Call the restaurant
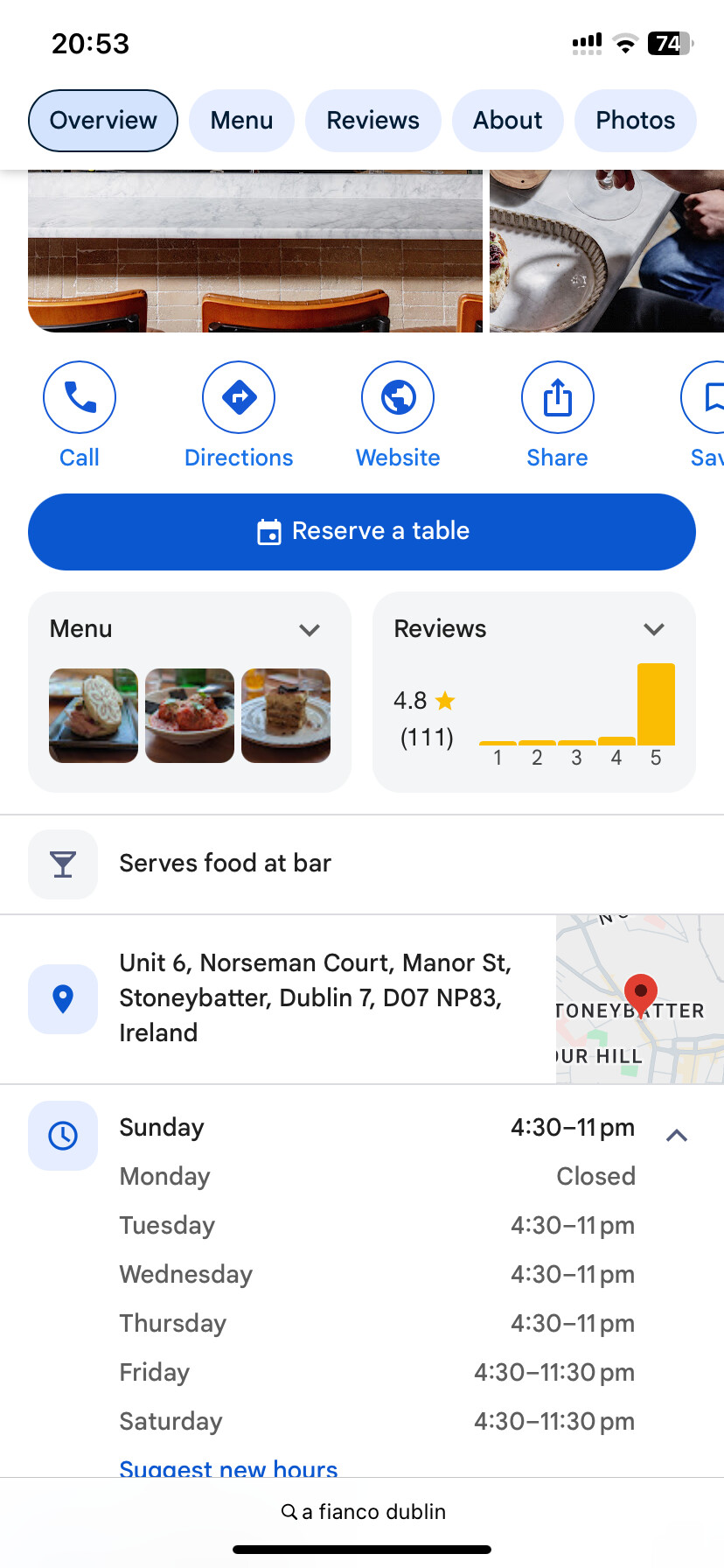 [80, 415]
